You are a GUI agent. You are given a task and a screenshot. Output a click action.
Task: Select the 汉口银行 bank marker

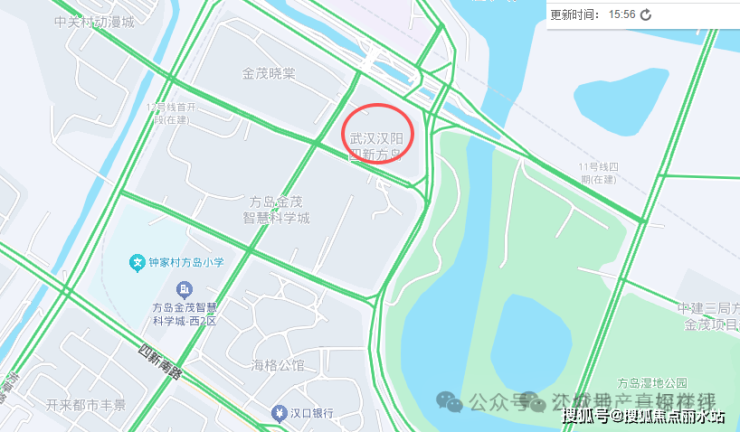tap(277, 412)
